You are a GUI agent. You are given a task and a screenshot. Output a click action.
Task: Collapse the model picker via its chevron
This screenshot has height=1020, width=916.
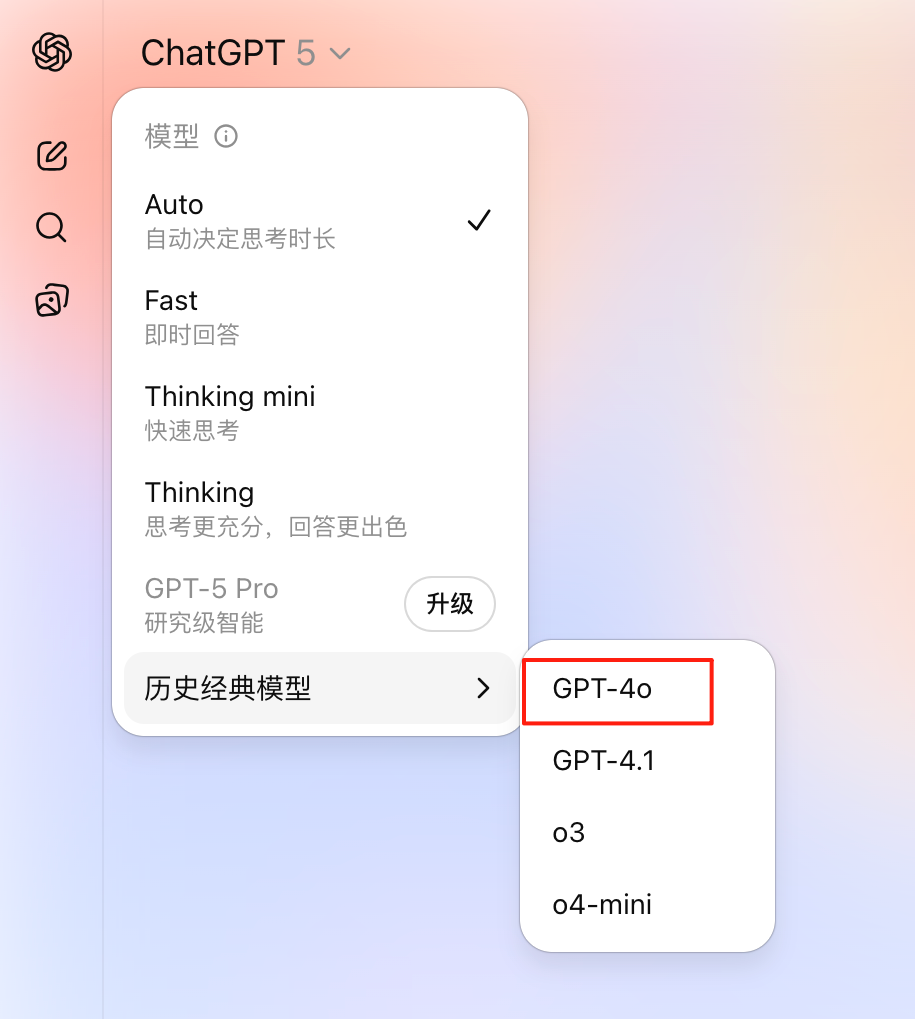click(x=340, y=55)
